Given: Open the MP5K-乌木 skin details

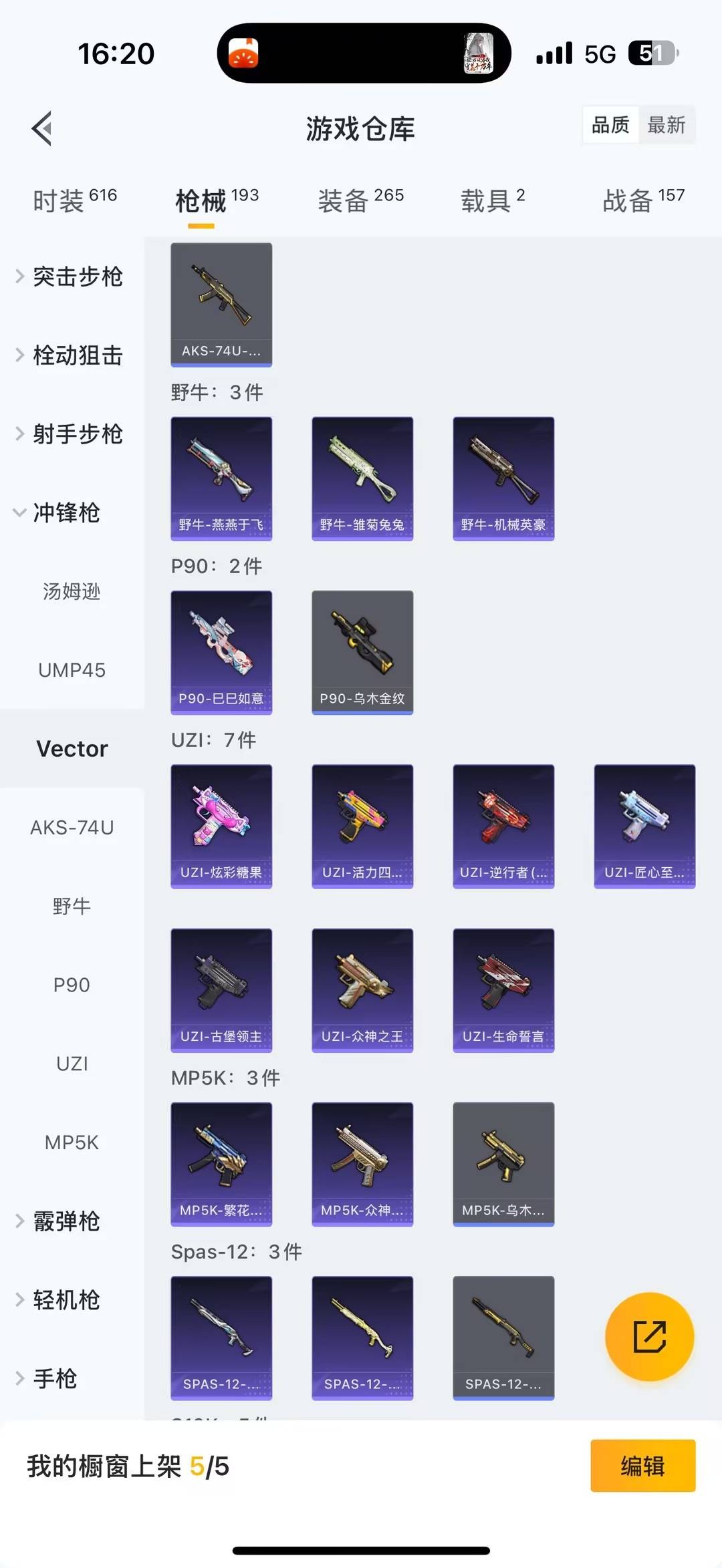Looking at the screenshot, I should (x=503, y=1162).
